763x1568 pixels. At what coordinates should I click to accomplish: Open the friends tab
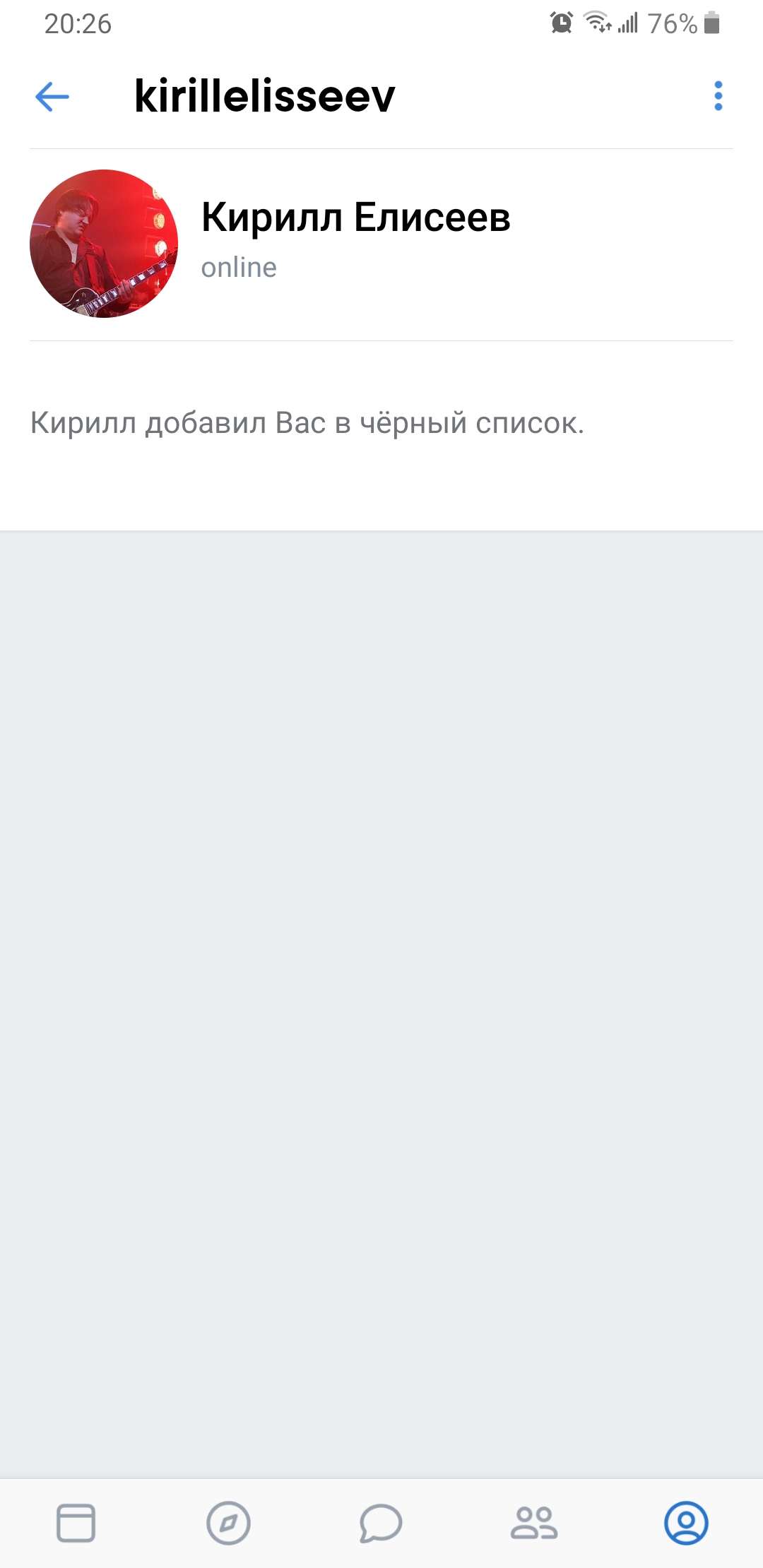[x=534, y=1523]
